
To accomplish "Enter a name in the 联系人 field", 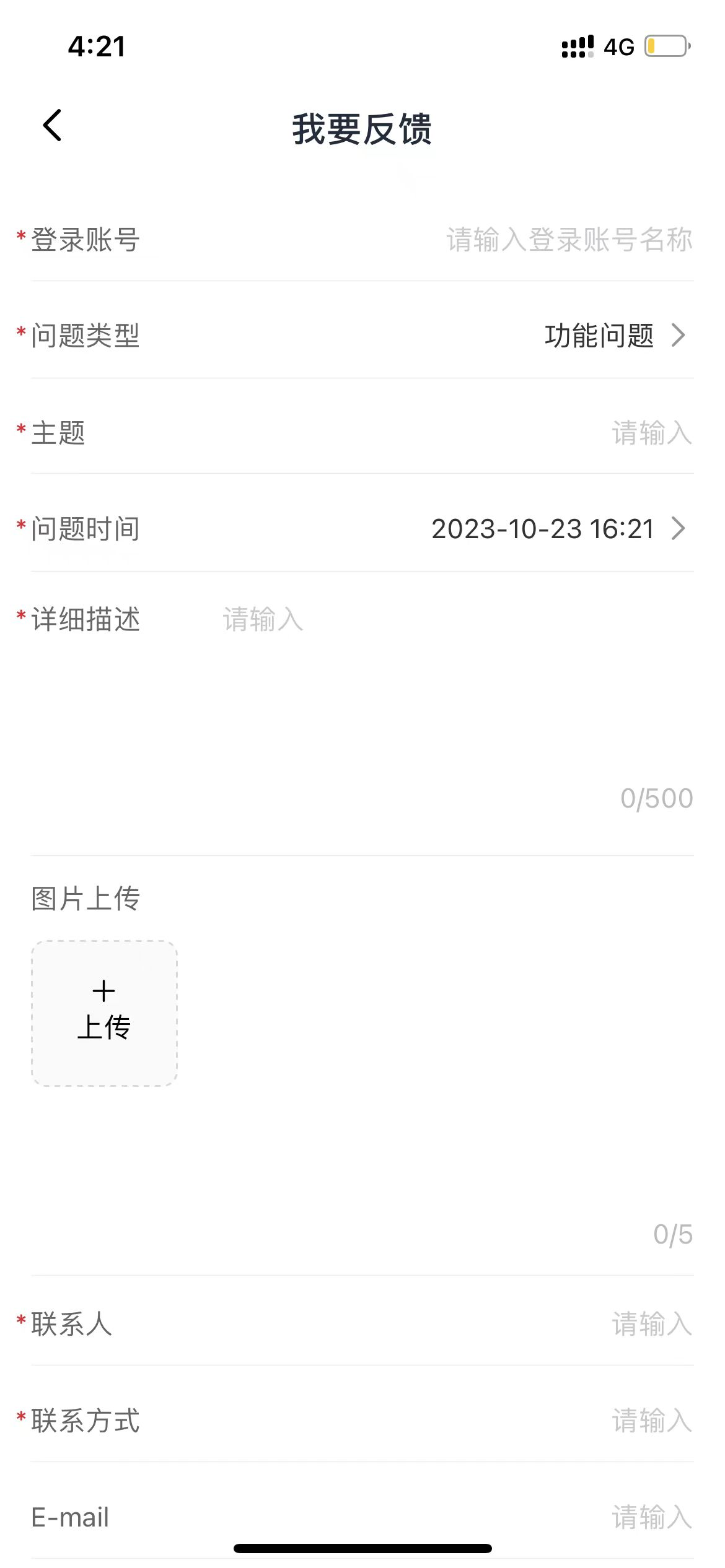I will [651, 1324].
